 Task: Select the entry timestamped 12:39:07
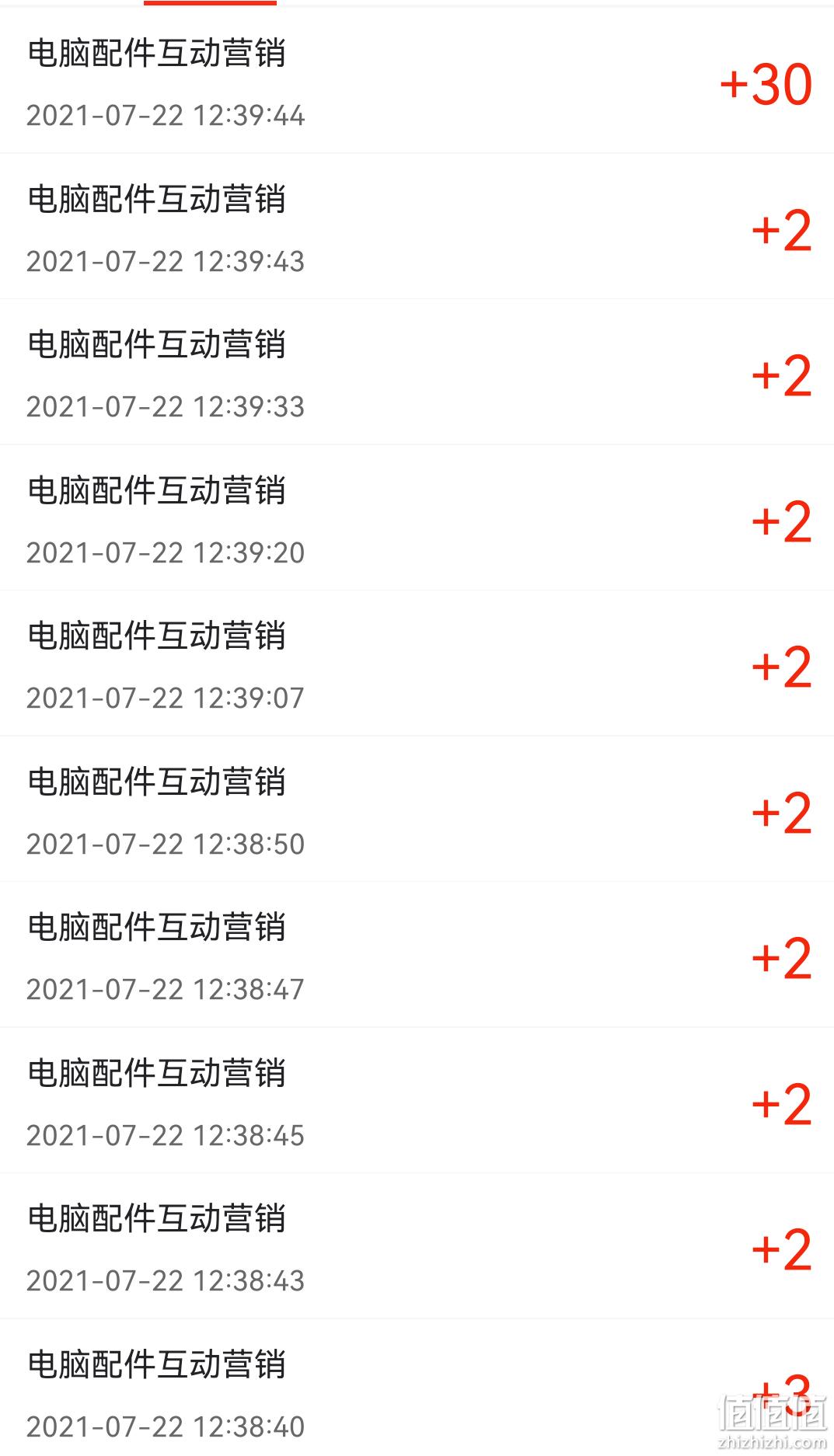click(417, 664)
